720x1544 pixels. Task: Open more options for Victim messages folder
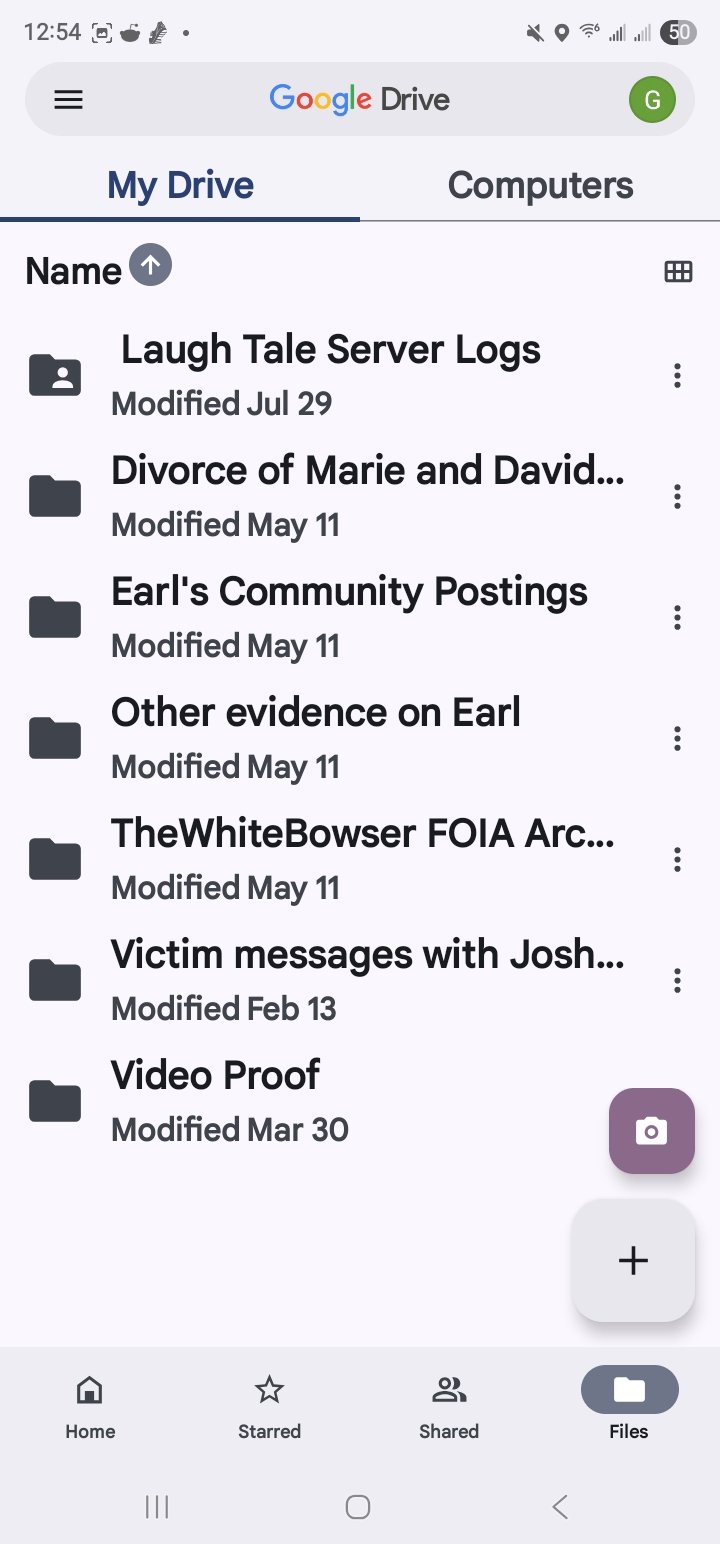click(x=677, y=980)
